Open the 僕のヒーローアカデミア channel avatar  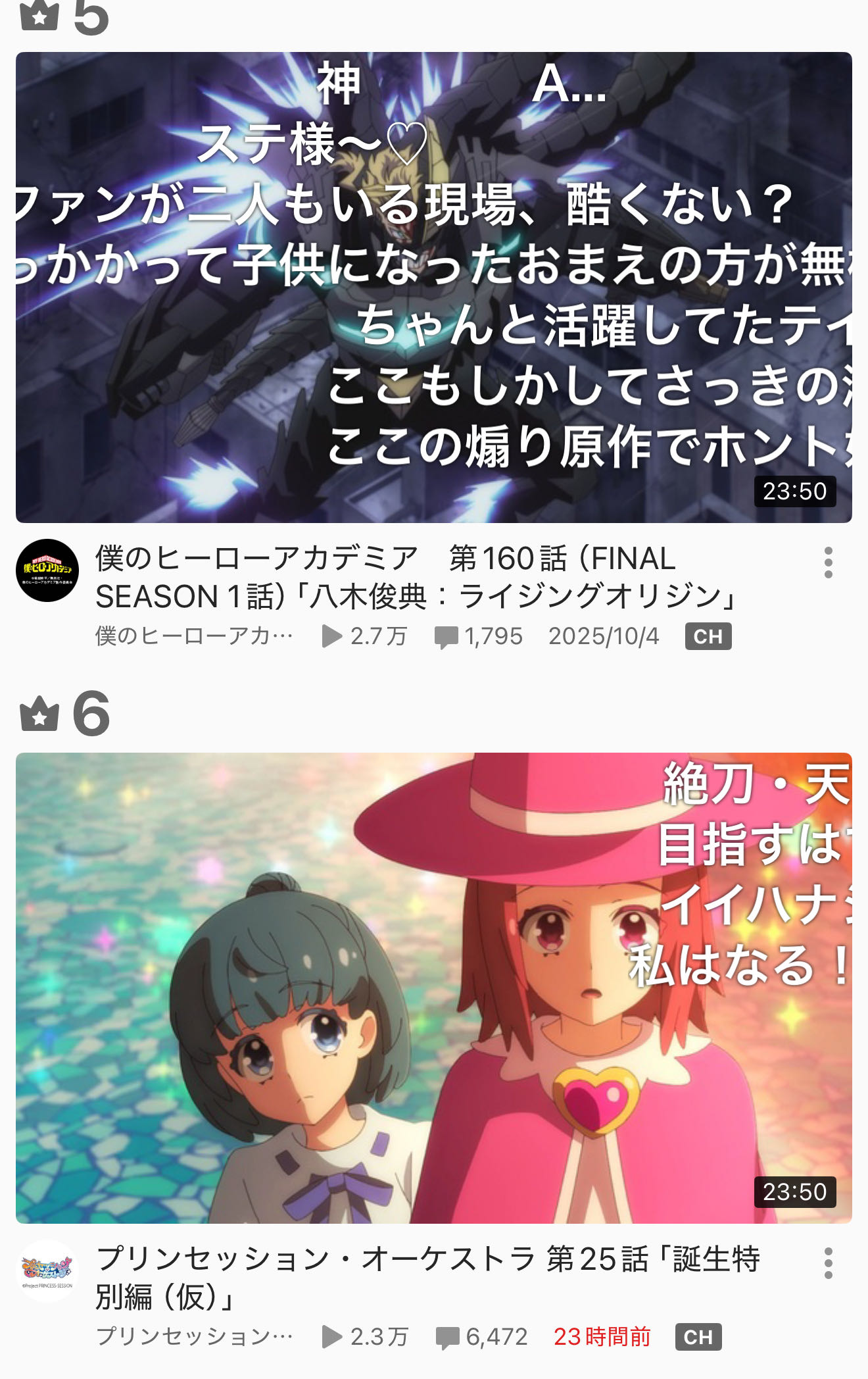click(47, 570)
